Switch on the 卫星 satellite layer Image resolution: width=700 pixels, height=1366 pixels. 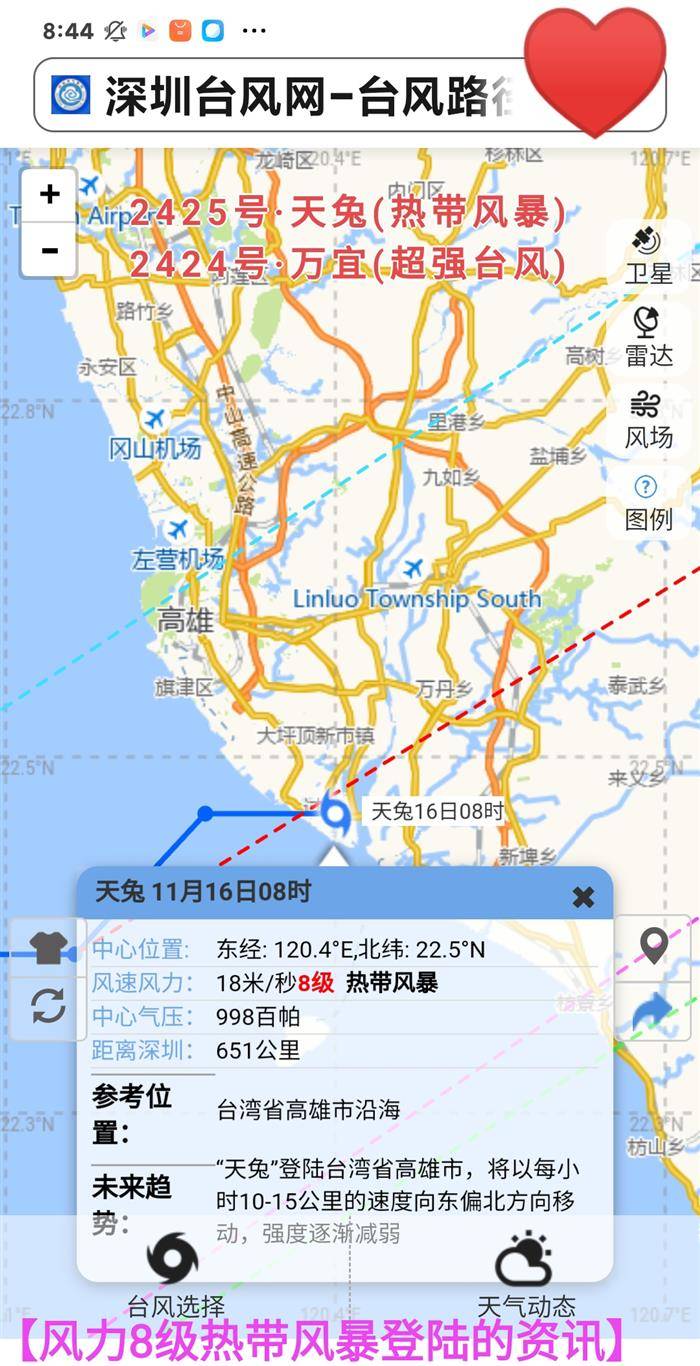(x=648, y=255)
